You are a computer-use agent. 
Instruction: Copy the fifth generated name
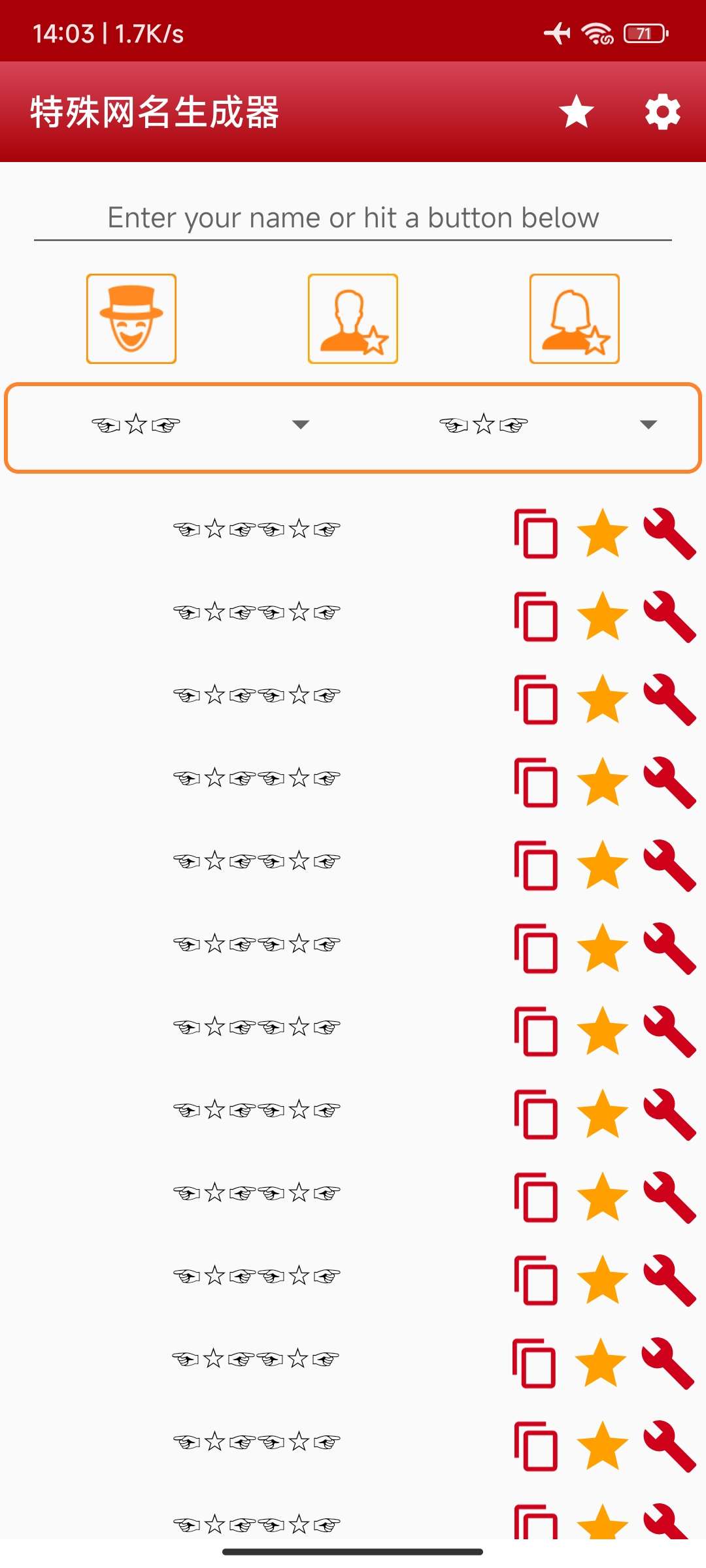click(536, 866)
